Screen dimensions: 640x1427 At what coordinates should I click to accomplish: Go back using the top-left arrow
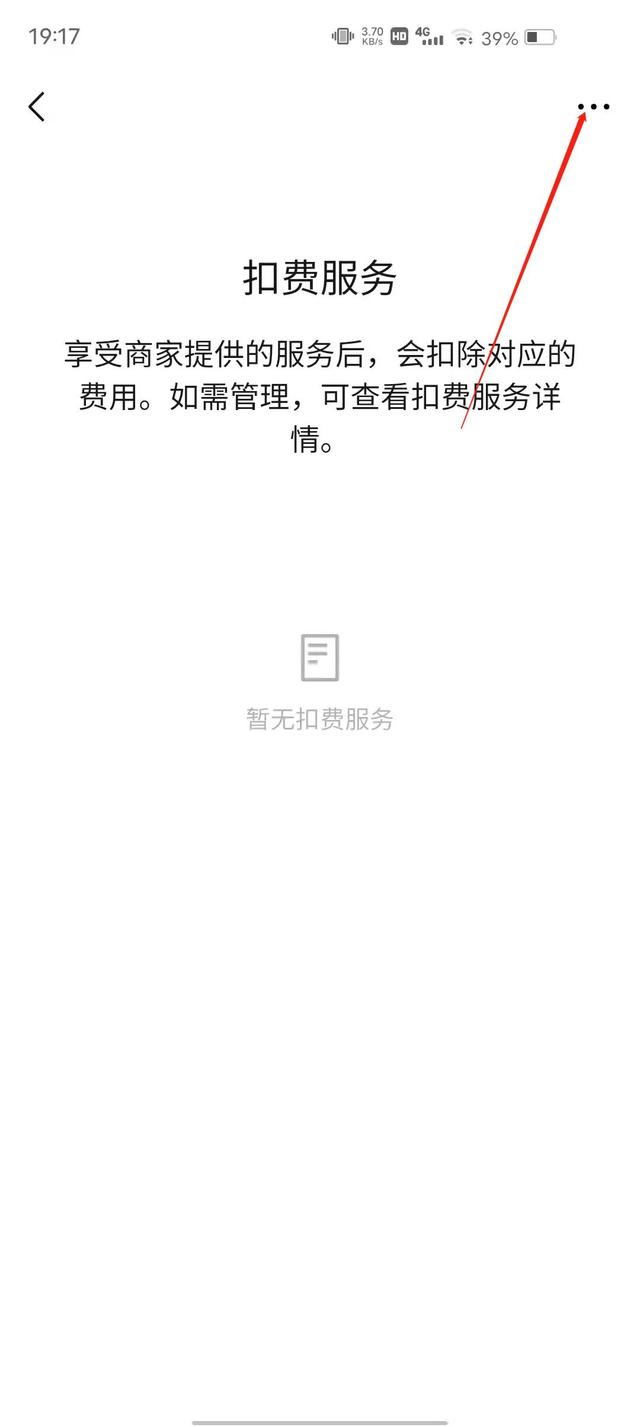(37, 107)
